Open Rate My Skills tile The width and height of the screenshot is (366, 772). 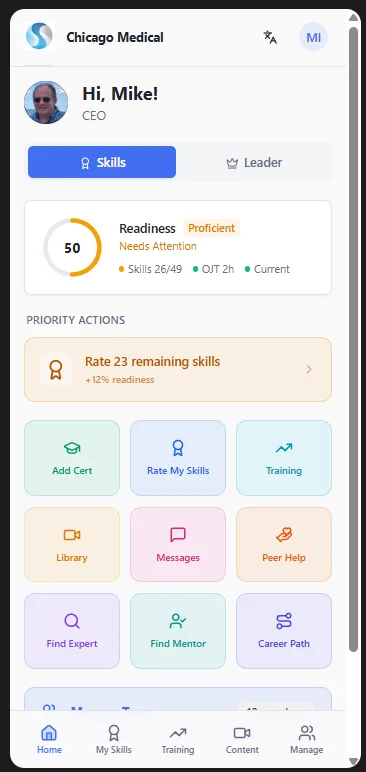click(178, 458)
